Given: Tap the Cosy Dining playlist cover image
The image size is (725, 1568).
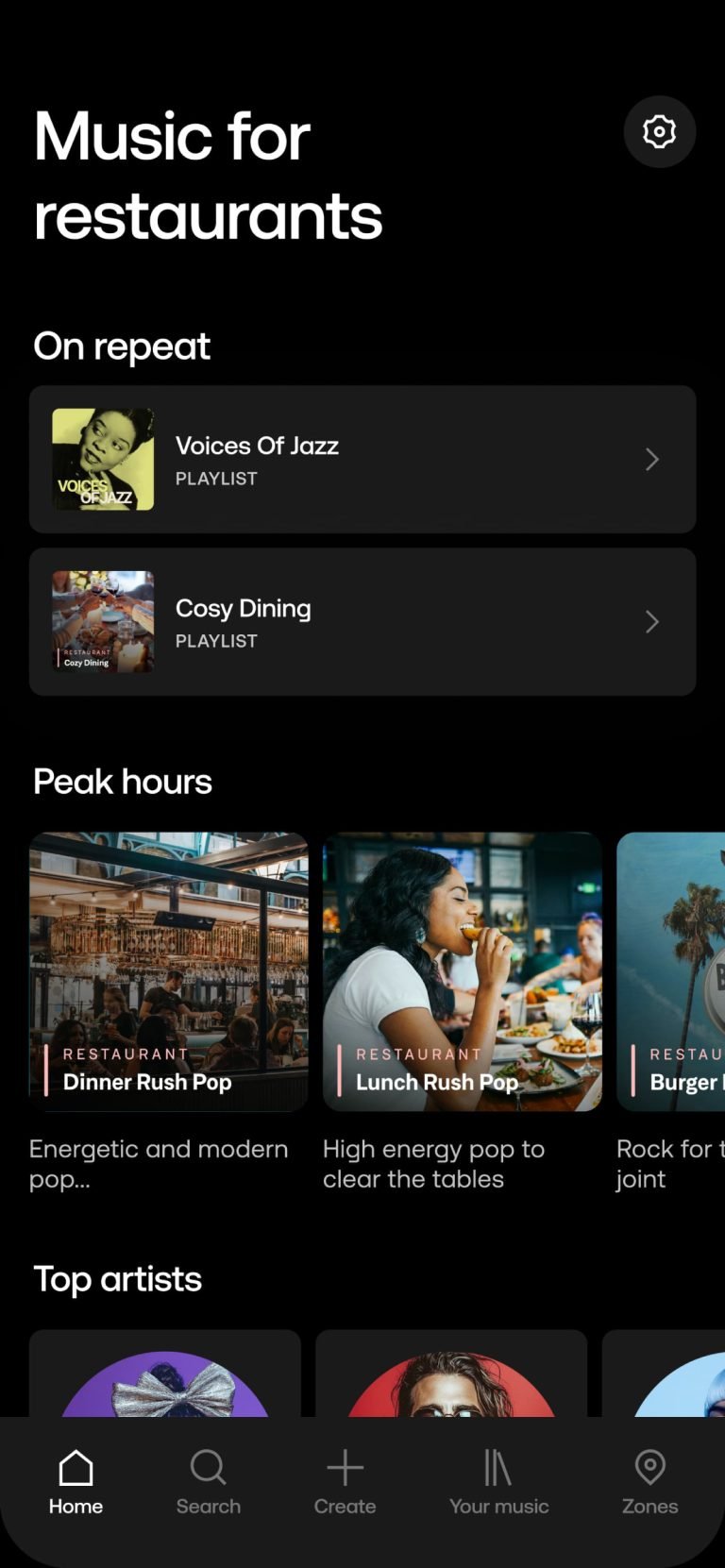Looking at the screenshot, I should click(x=102, y=622).
